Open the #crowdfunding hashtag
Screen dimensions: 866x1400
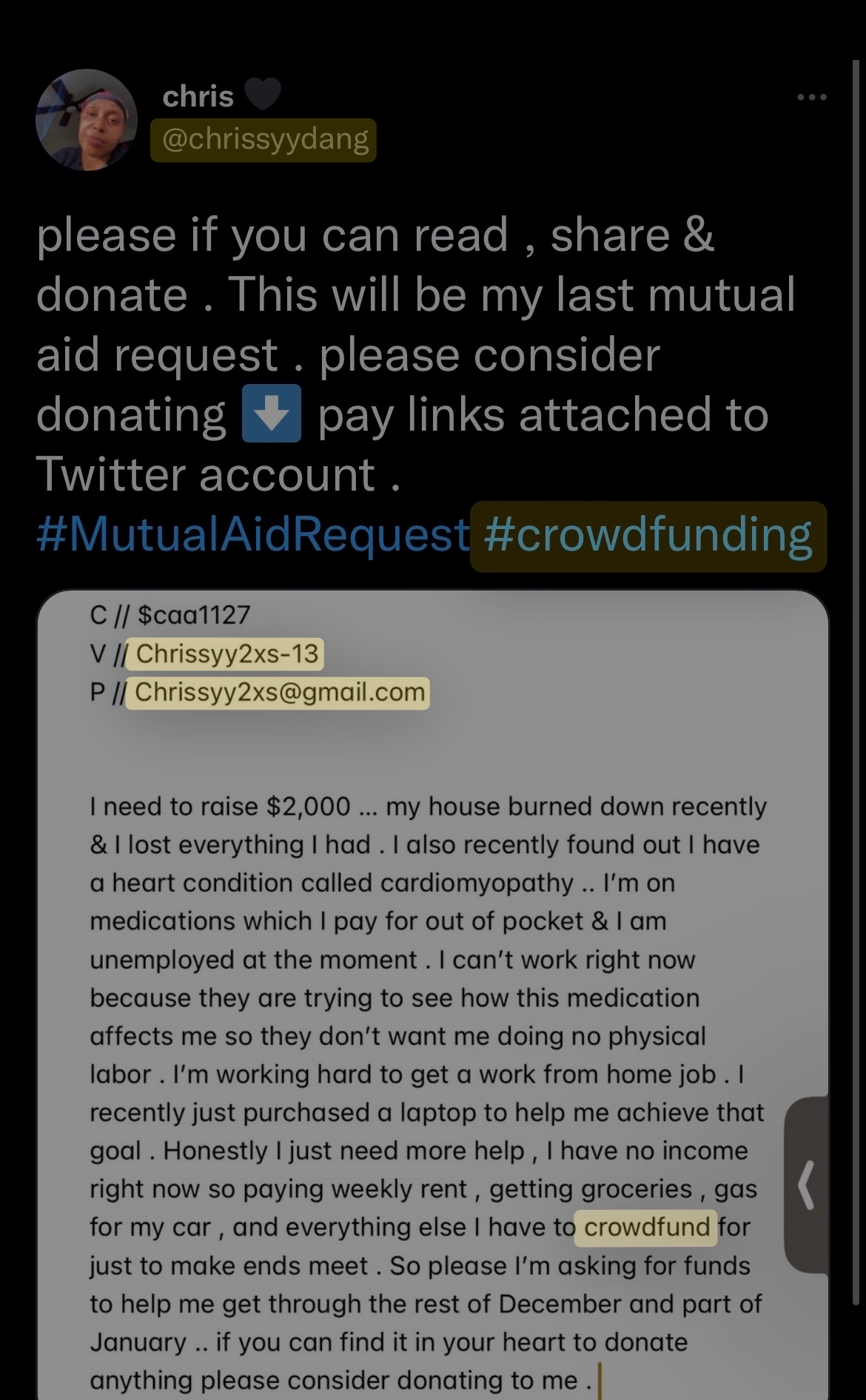648,536
